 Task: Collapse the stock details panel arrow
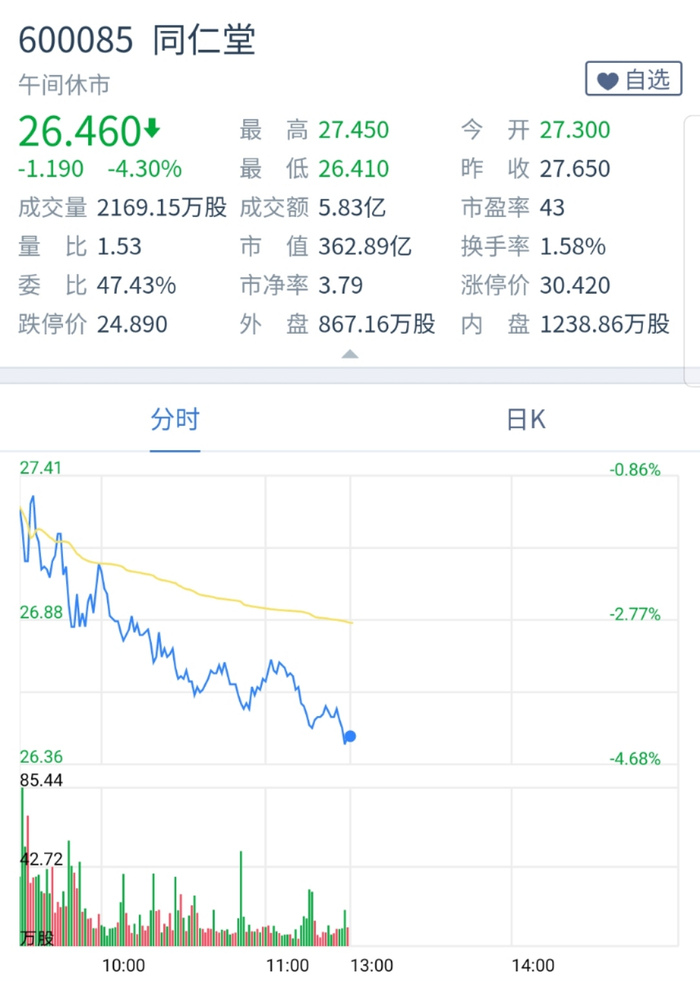point(349,354)
